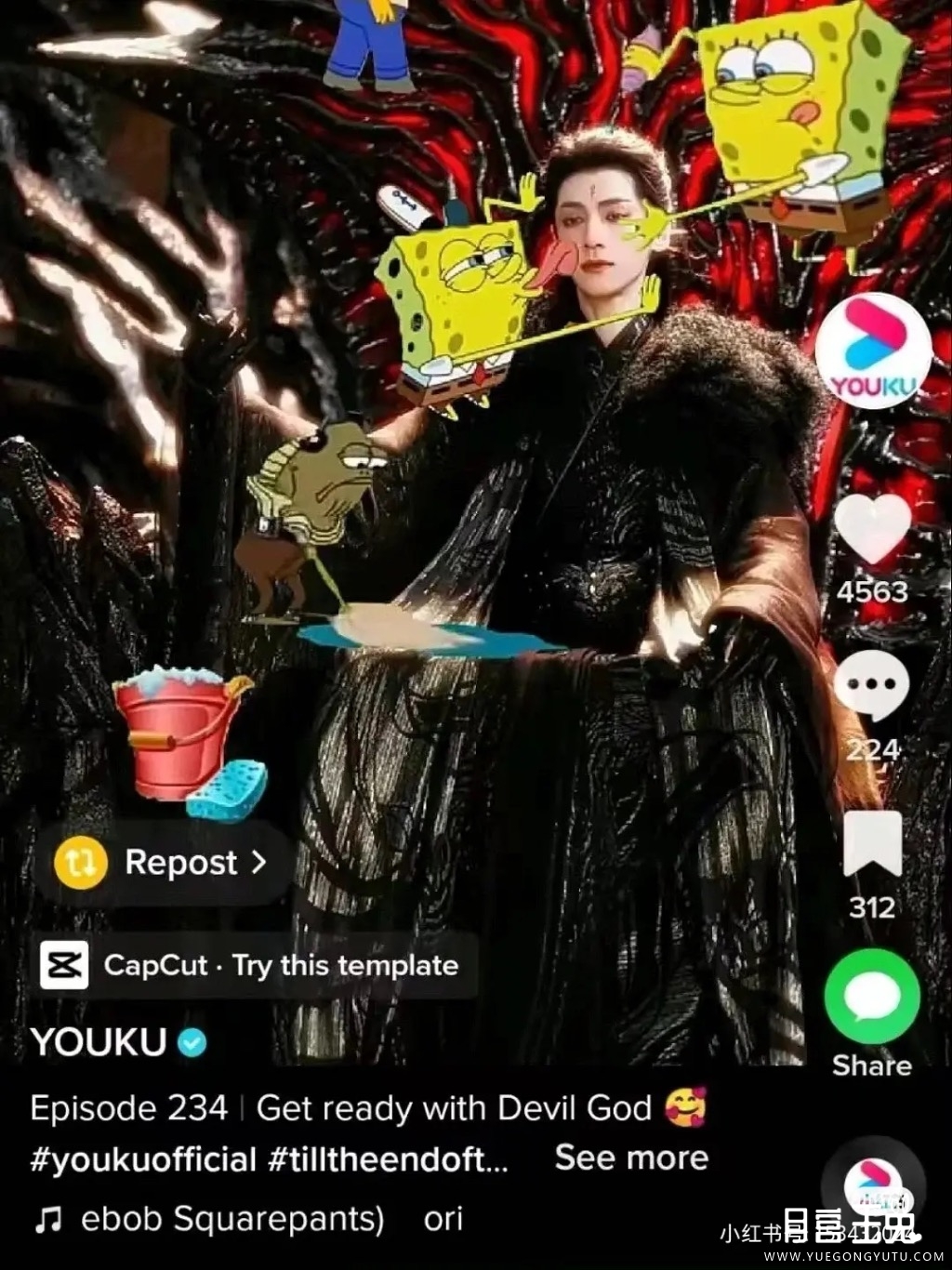Viewport: 952px width, 1270px height.
Task: Like this video
Action: (871, 530)
